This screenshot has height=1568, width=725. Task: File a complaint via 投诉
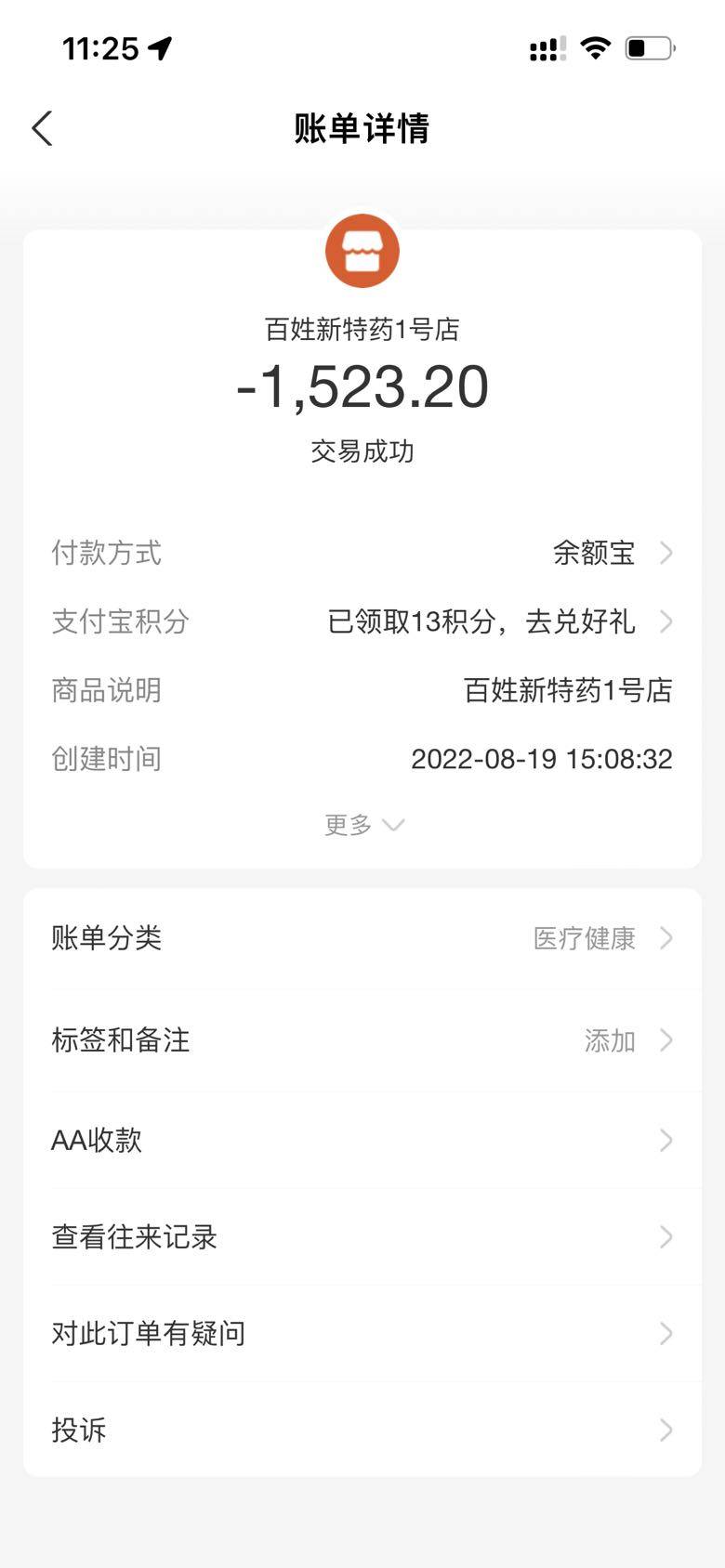pos(362,1431)
